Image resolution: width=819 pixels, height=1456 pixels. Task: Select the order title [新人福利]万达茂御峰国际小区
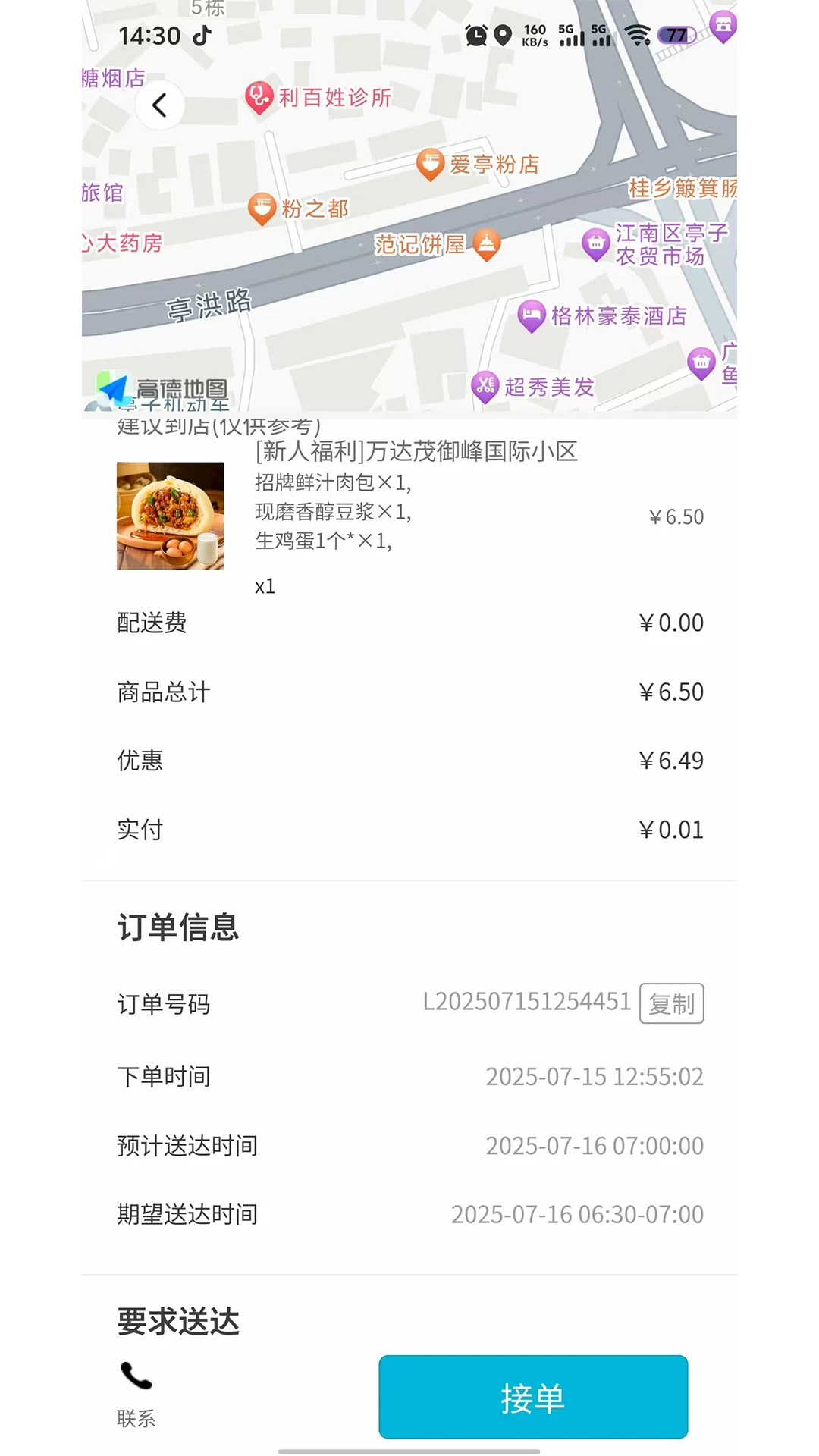[414, 453]
